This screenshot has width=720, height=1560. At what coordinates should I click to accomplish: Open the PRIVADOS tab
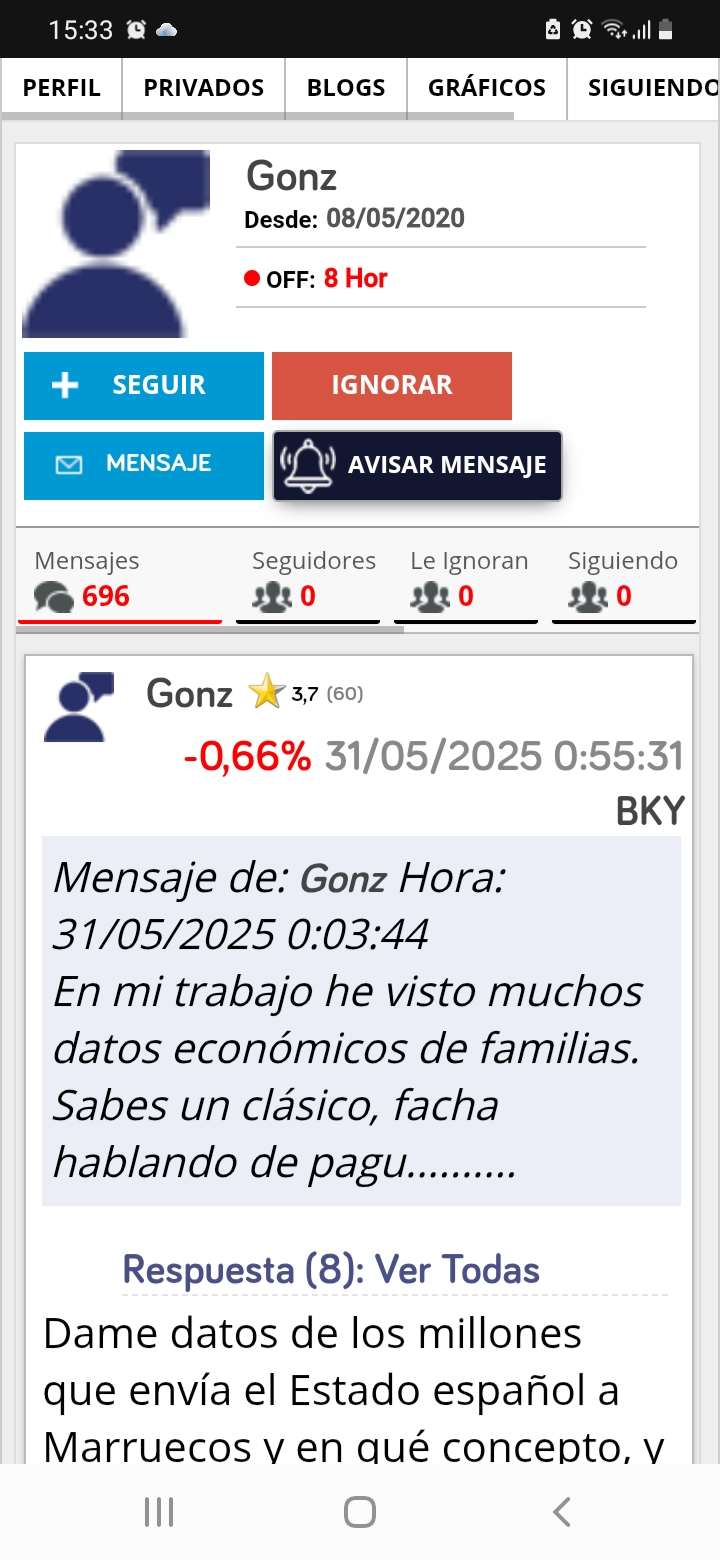pyautogui.click(x=204, y=88)
